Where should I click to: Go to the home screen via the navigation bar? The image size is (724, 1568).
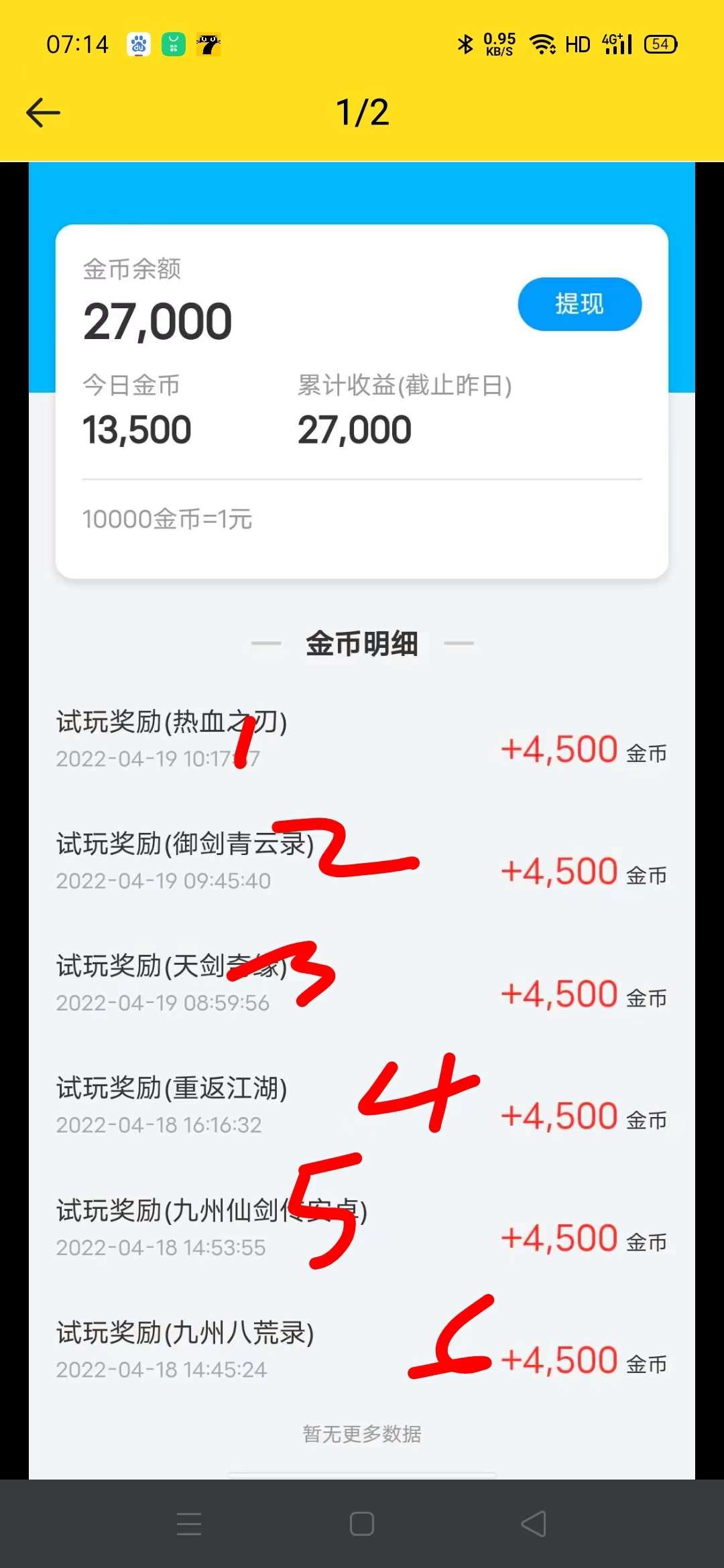point(362,1524)
